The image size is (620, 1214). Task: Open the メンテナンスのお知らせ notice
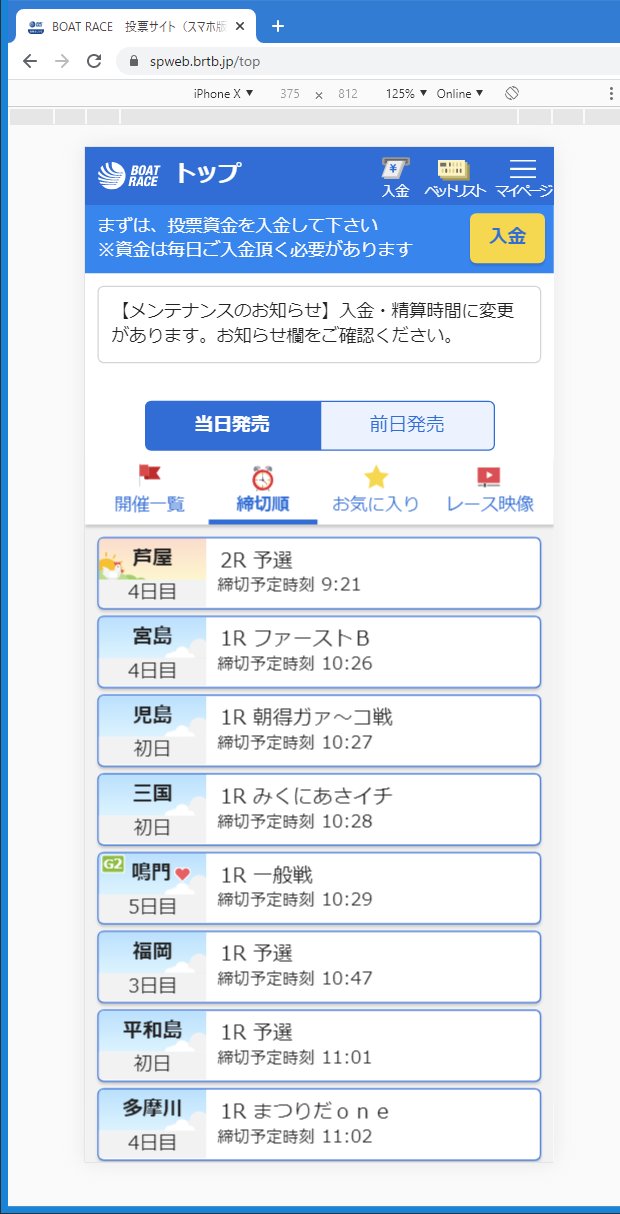pos(319,324)
